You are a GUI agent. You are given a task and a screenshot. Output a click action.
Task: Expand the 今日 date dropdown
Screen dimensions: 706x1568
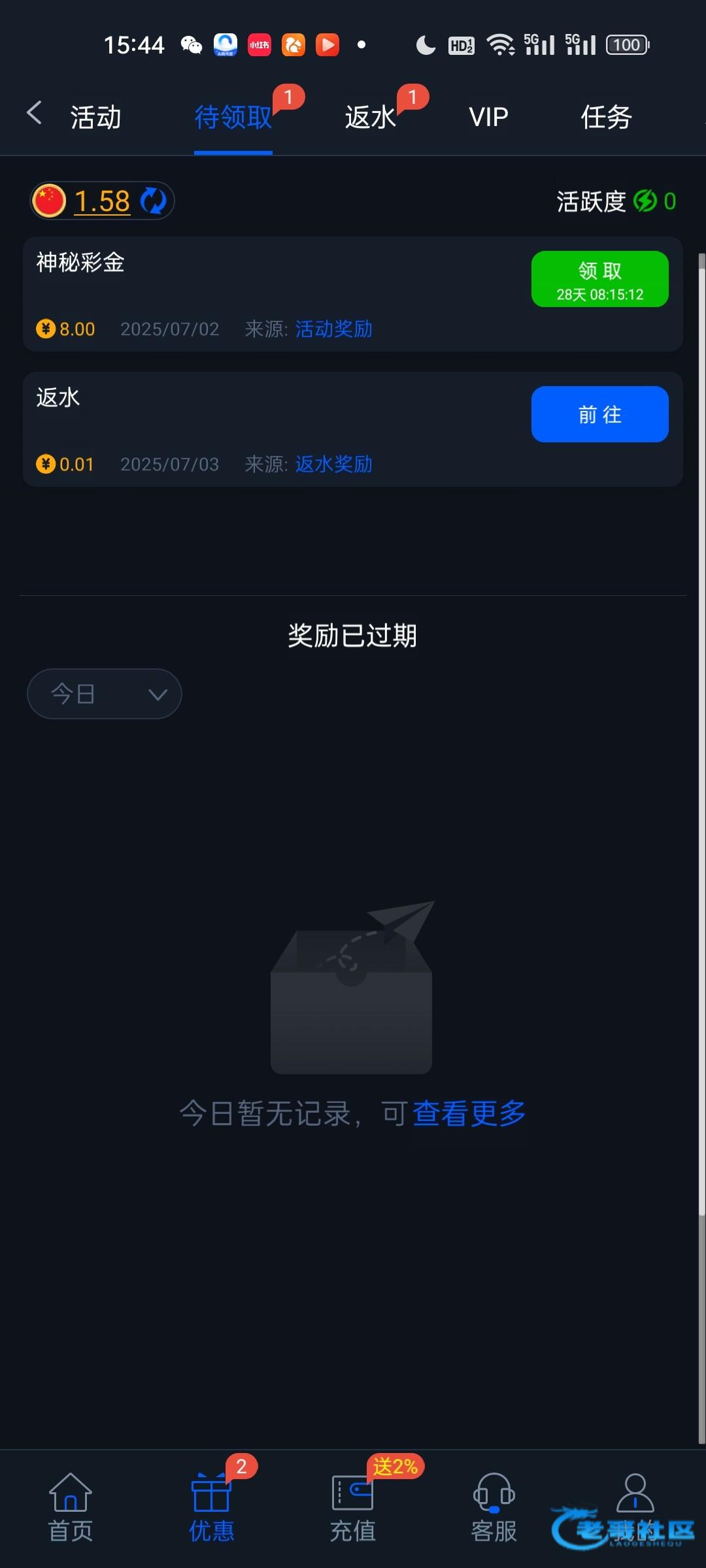[x=105, y=694]
